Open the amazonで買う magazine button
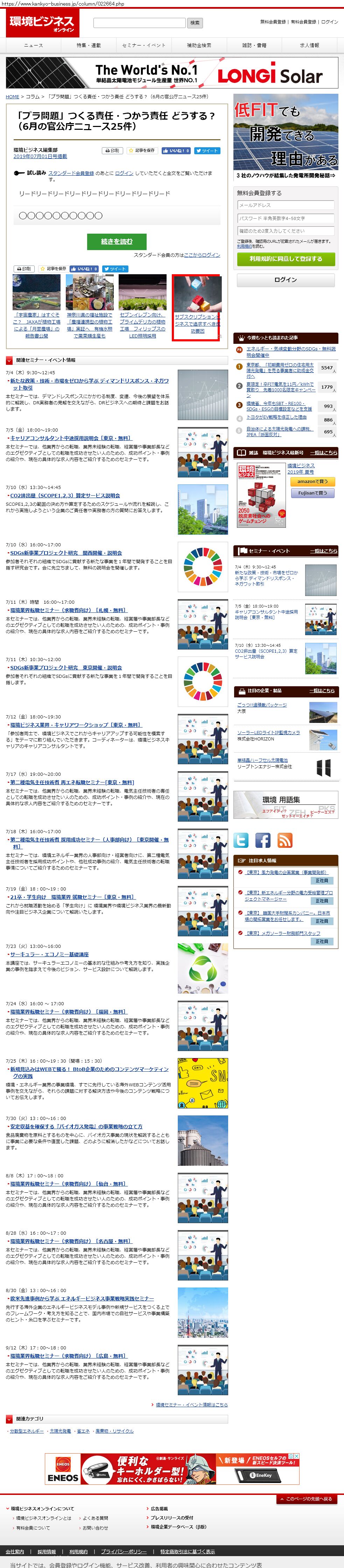Image resolution: width=344 pixels, height=1568 pixels. pyautogui.click(x=312, y=482)
